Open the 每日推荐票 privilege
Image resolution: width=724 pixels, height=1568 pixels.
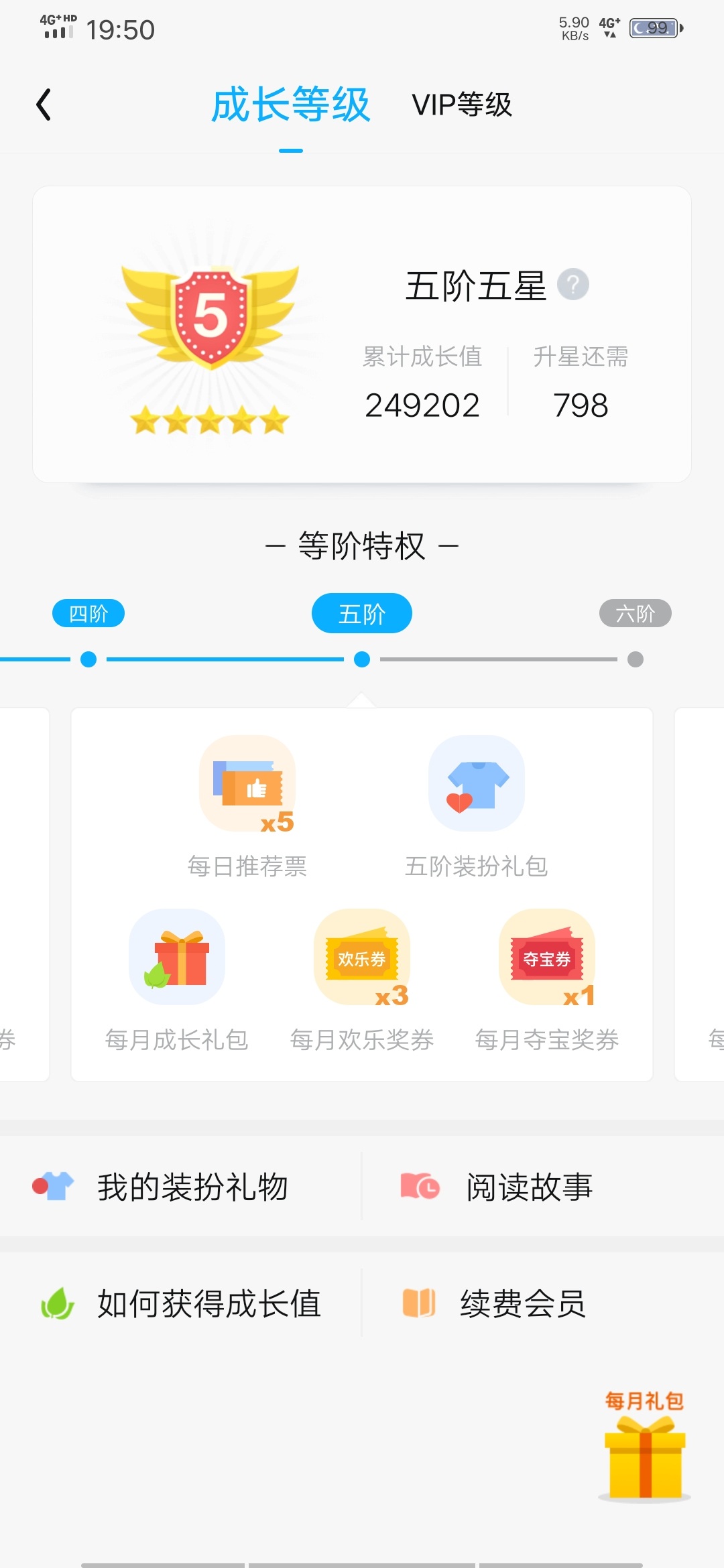(x=247, y=804)
